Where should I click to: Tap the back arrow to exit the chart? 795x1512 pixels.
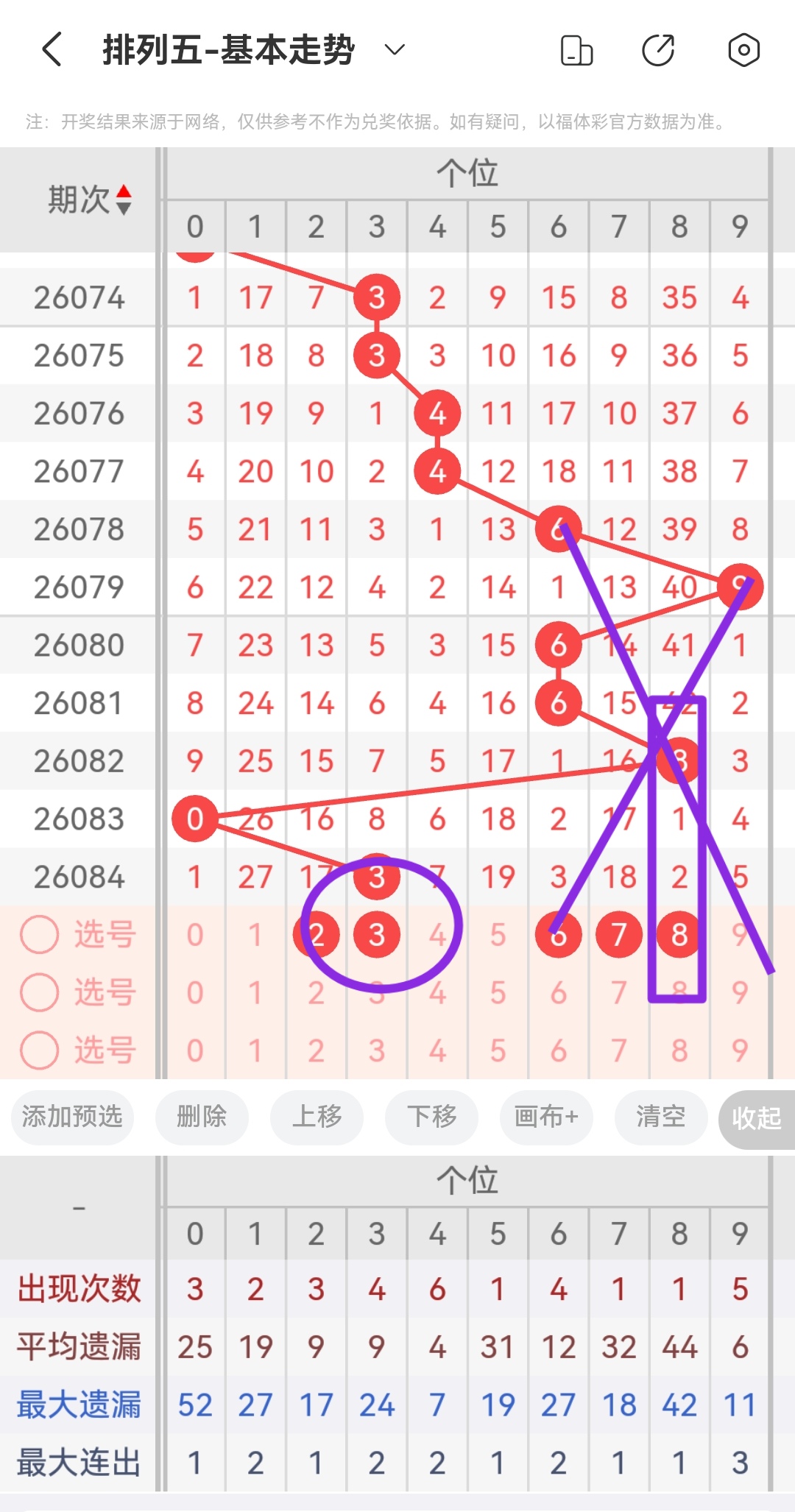pos(49,50)
